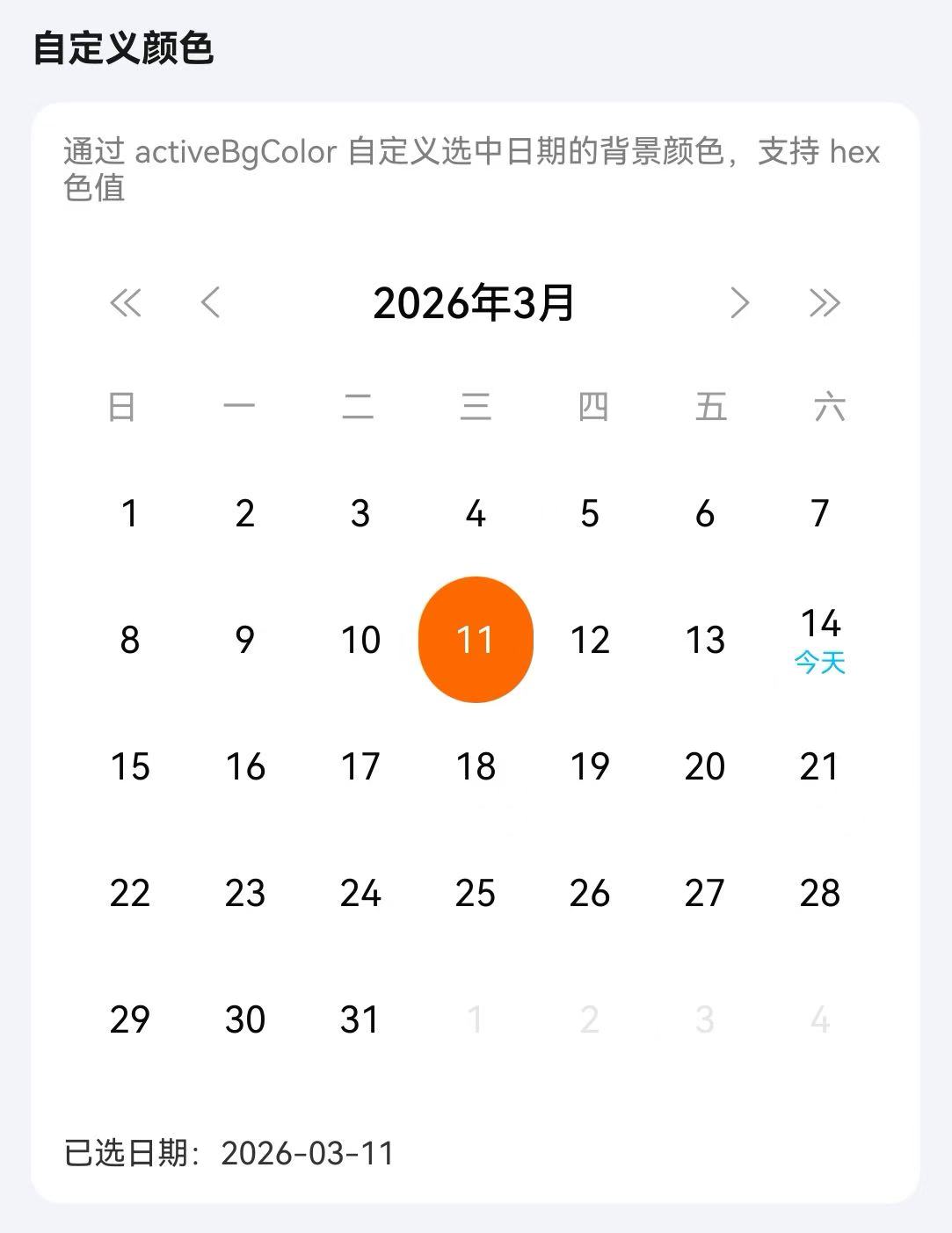Select March 1 in the calendar
Viewport: 952px width, 1233px height.
[x=130, y=512]
